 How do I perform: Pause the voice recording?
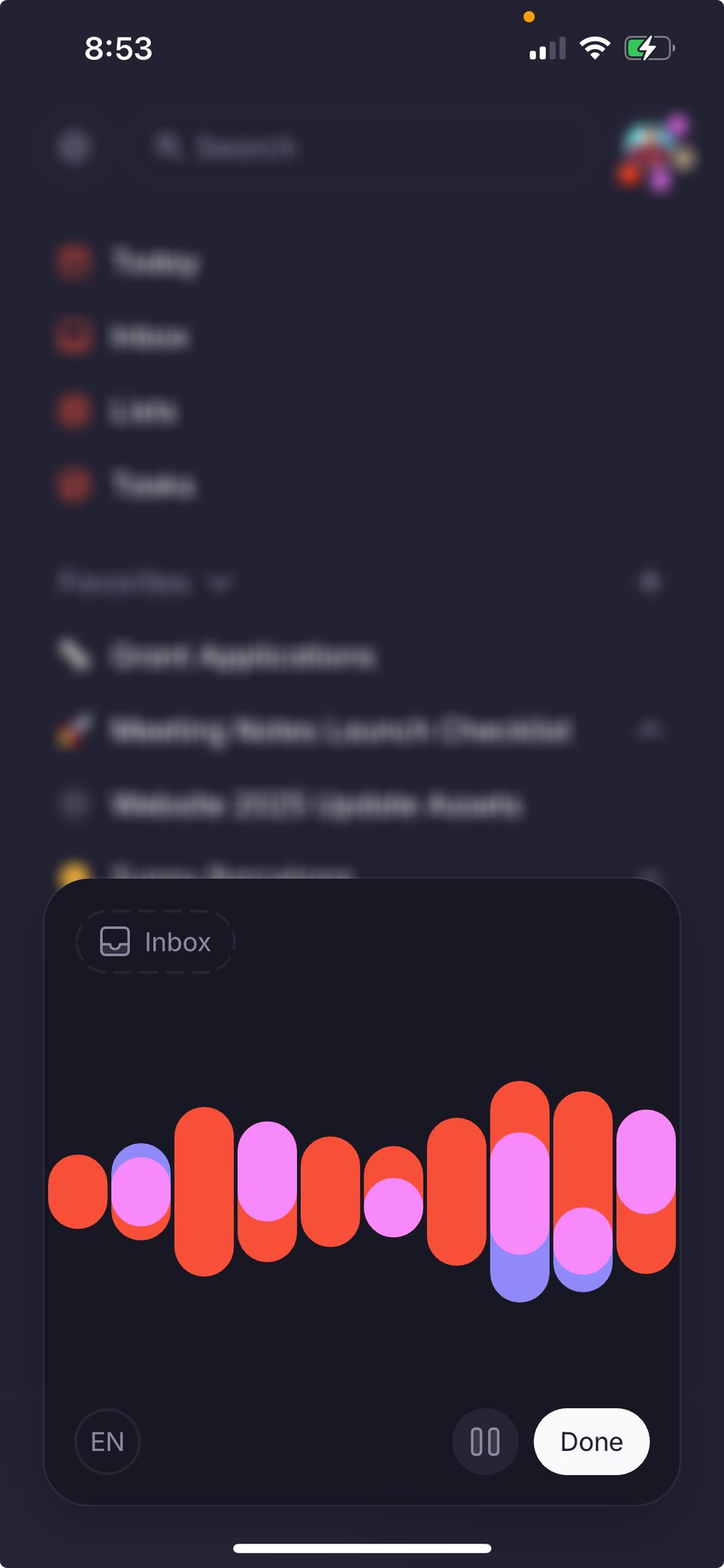[x=484, y=1442]
